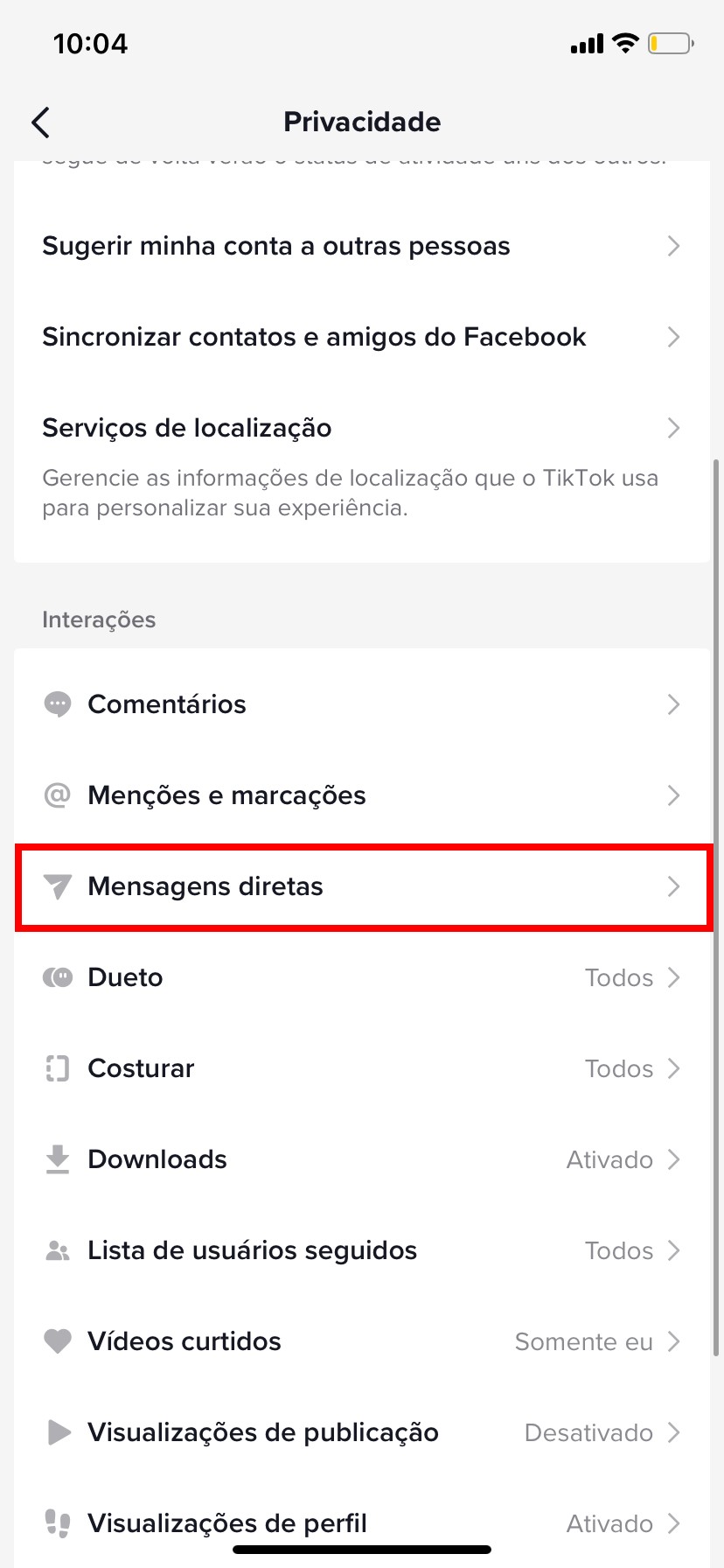The height and width of the screenshot is (1568, 724).
Task: Open Serviços de localização settings
Action: (362, 429)
